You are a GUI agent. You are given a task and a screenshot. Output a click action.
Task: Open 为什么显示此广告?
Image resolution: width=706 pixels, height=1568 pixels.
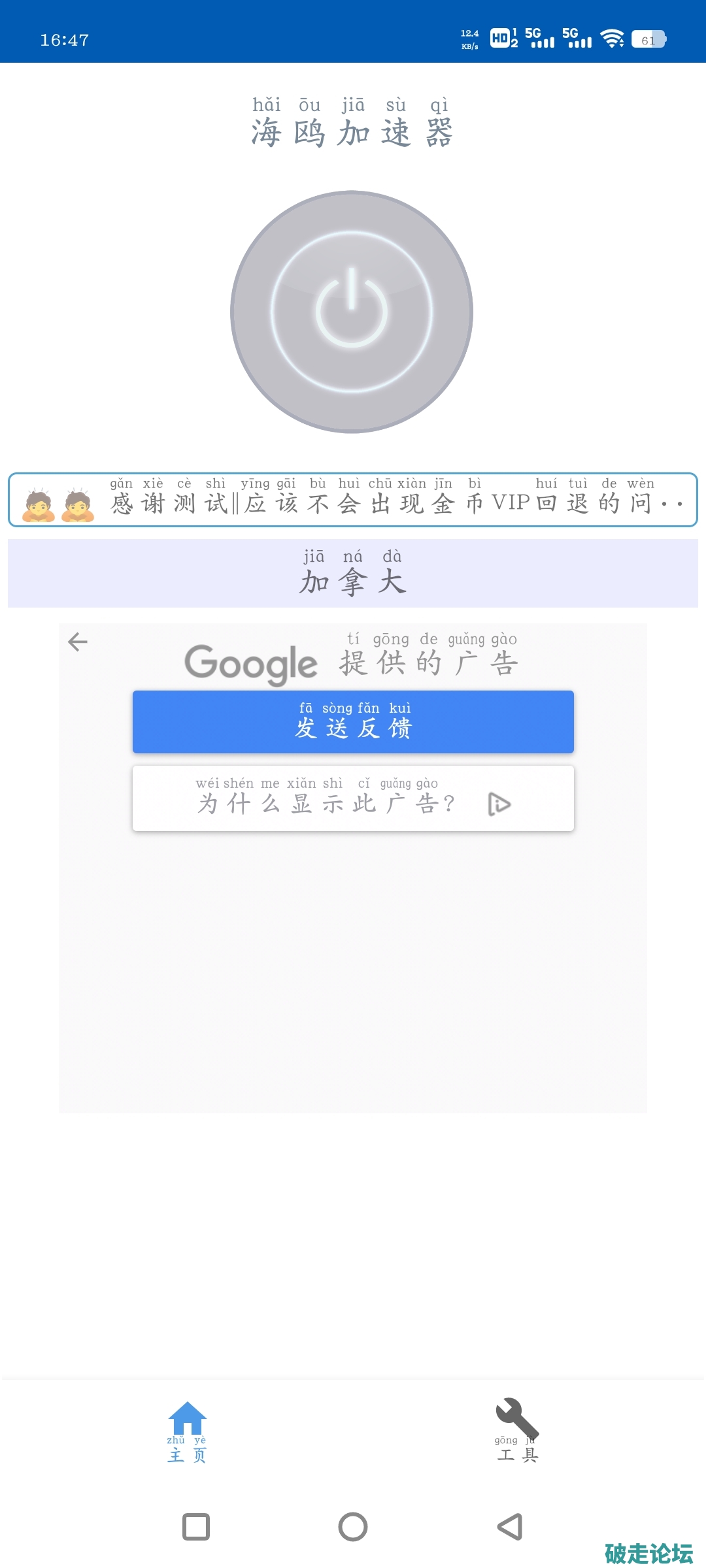pyautogui.click(x=353, y=798)
